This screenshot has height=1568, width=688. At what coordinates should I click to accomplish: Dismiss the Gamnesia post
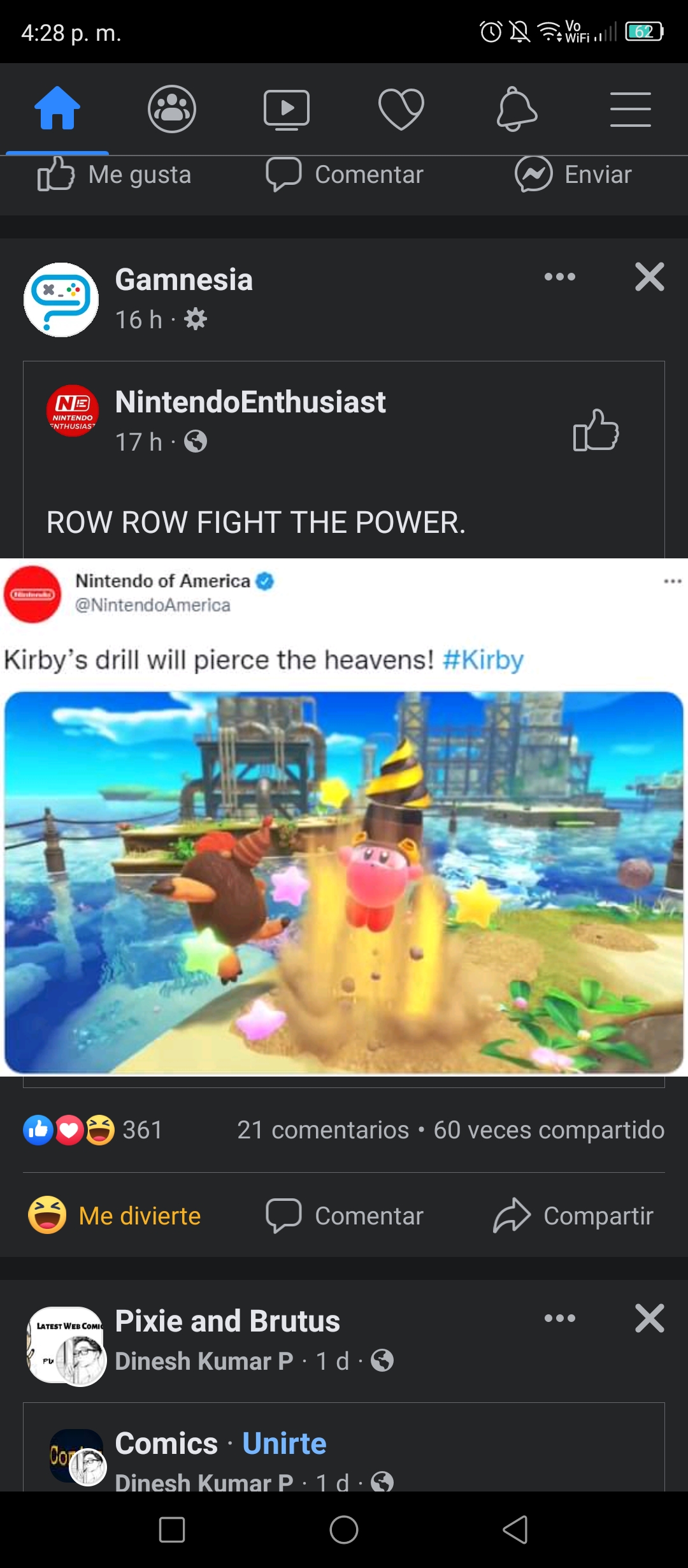coord(650,277)
